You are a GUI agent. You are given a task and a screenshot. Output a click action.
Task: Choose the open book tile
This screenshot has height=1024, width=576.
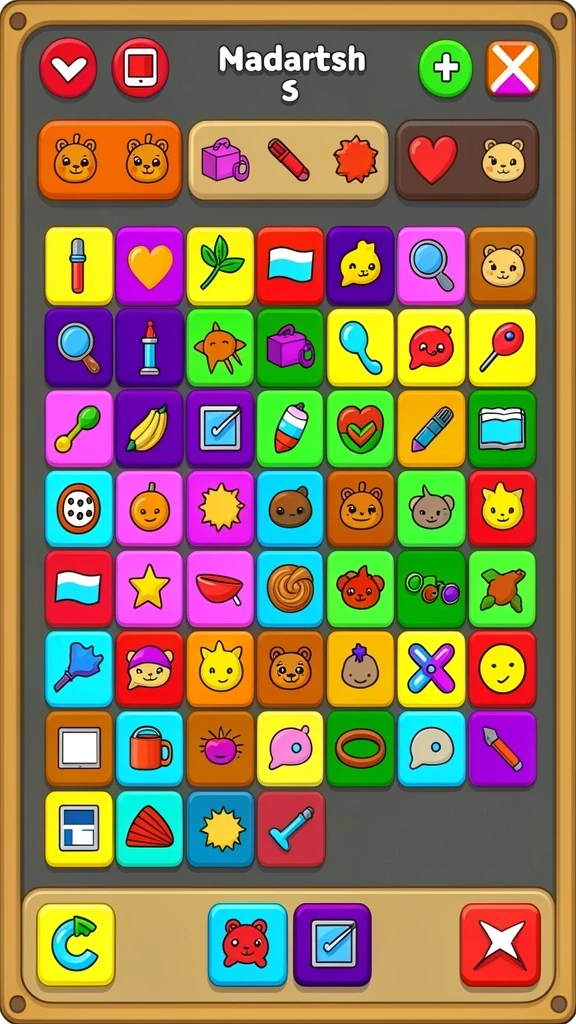(502, 428)
